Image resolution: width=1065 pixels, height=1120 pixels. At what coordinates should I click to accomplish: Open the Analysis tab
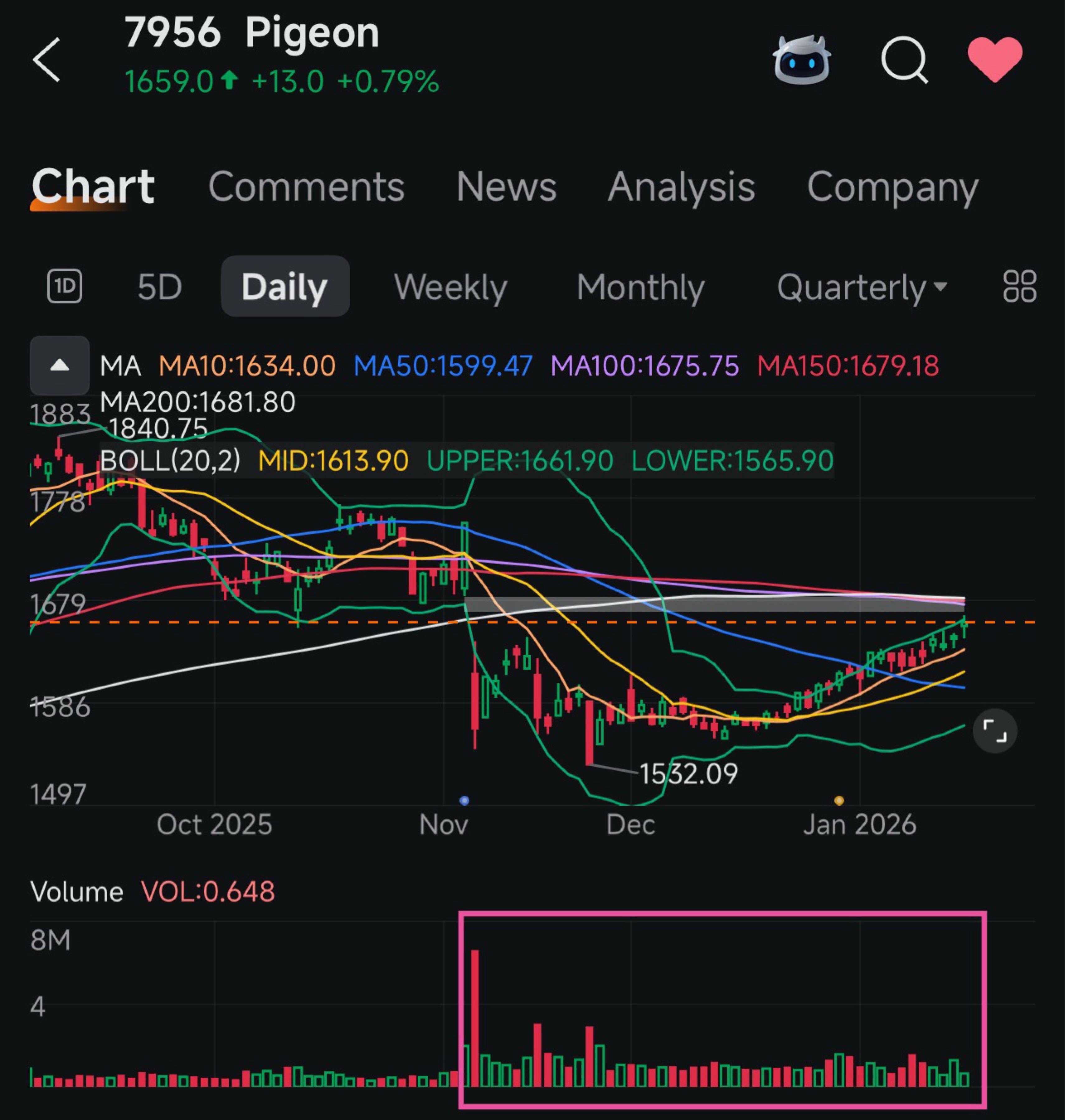tap(681, 187)
